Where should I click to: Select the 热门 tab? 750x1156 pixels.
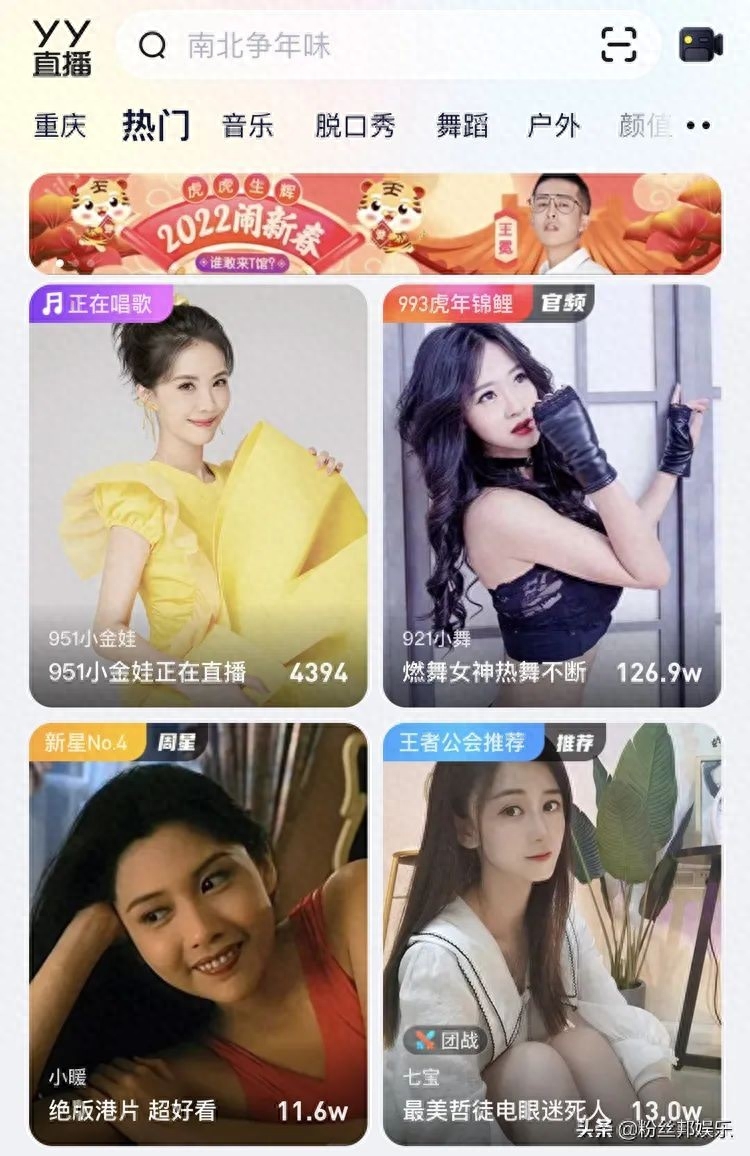pos(156,126)
